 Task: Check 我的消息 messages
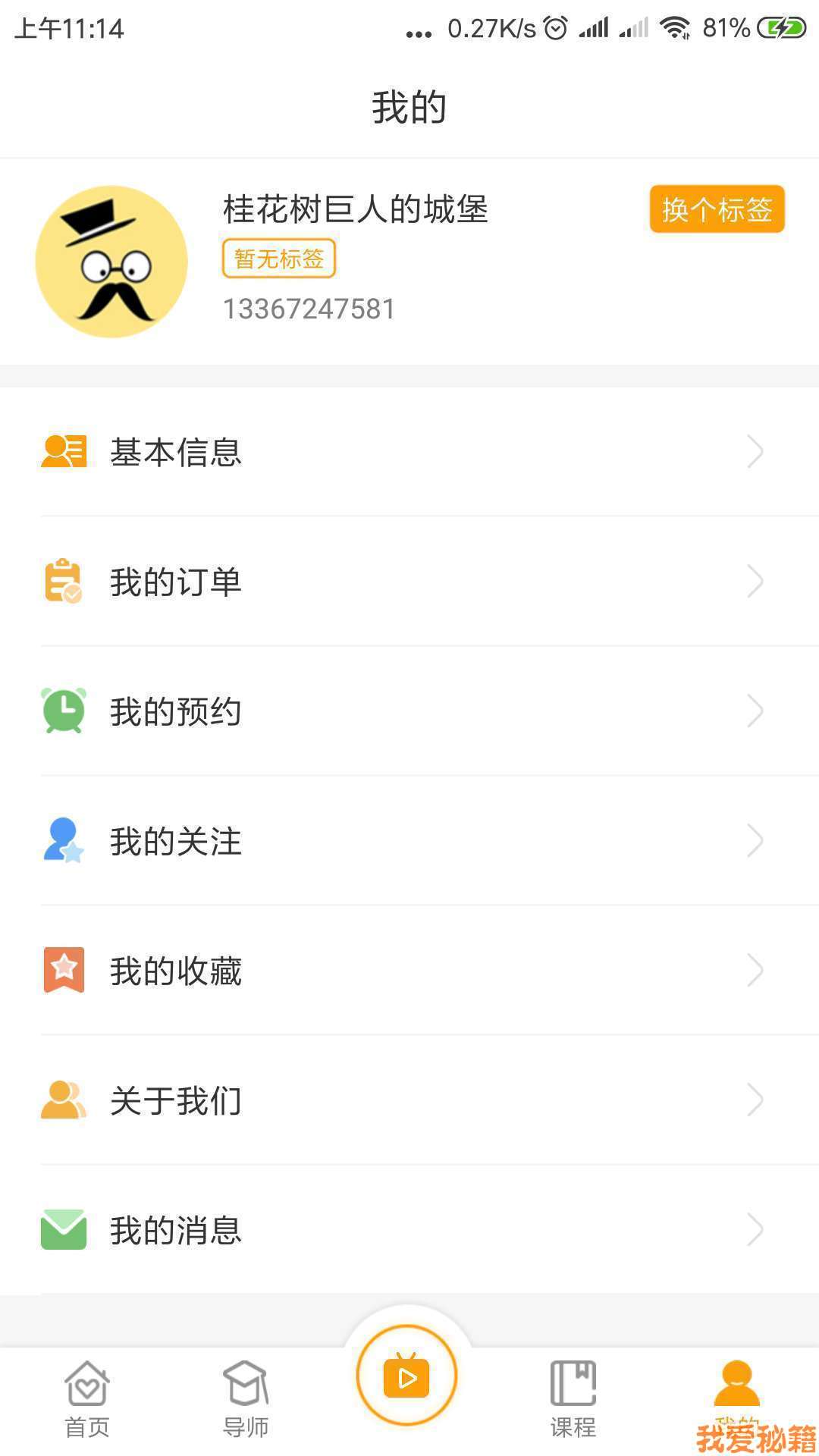[409, 1230]
